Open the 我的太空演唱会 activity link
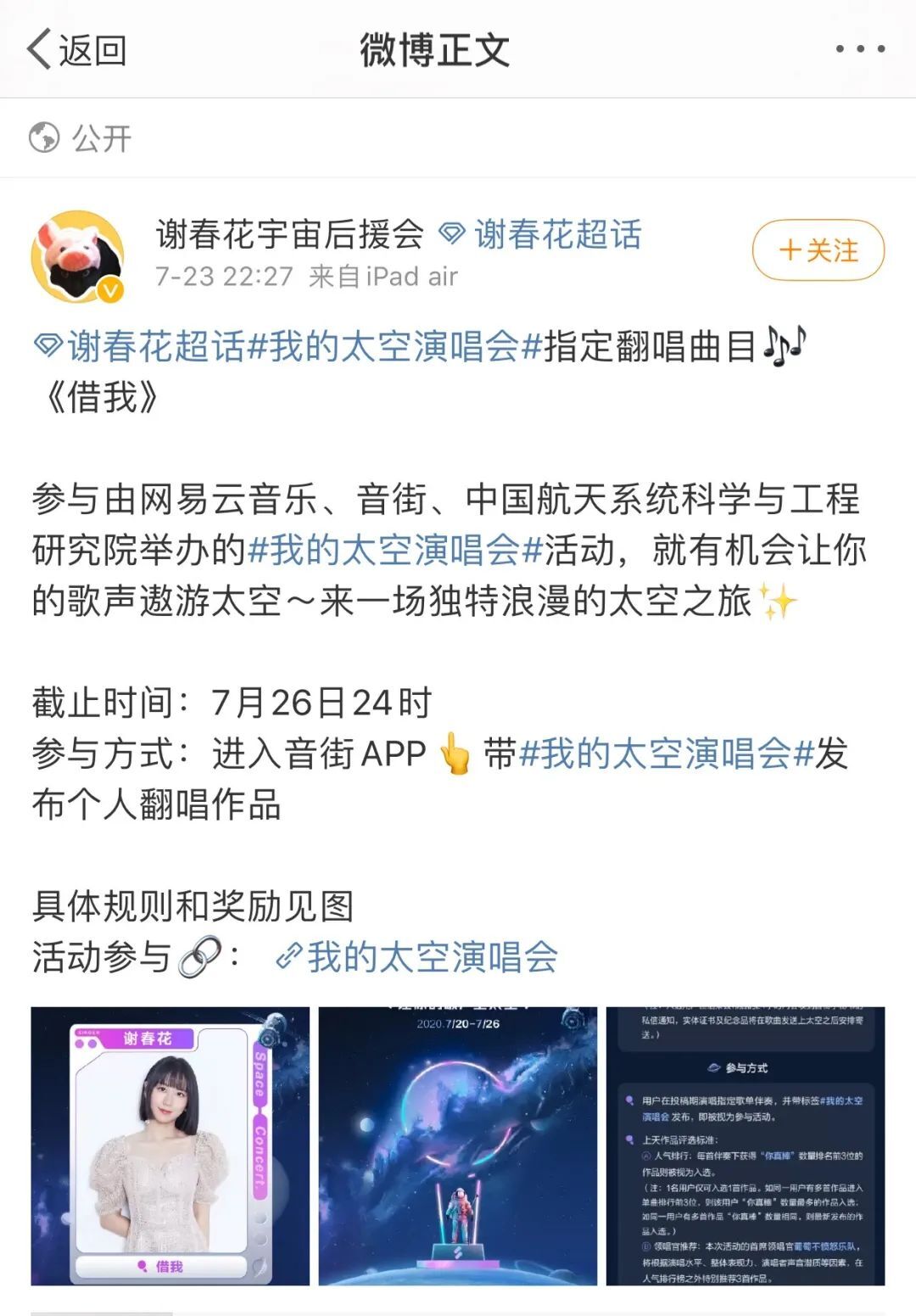The width and height of the screenshot is (916, 1316). pyautogui.click(x=417, y=957)
